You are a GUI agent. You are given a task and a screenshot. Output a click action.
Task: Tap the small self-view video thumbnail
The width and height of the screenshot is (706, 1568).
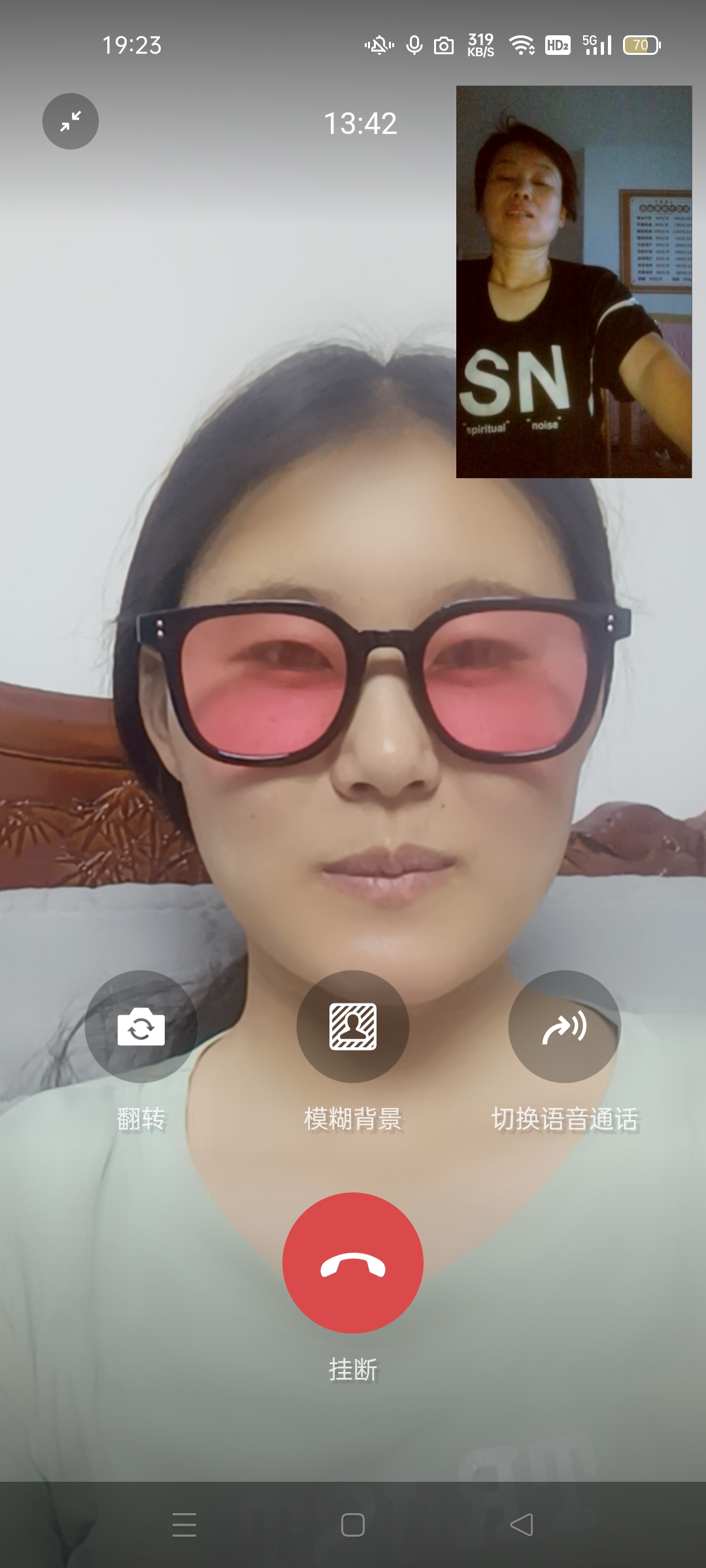click(x=573, y=282)
